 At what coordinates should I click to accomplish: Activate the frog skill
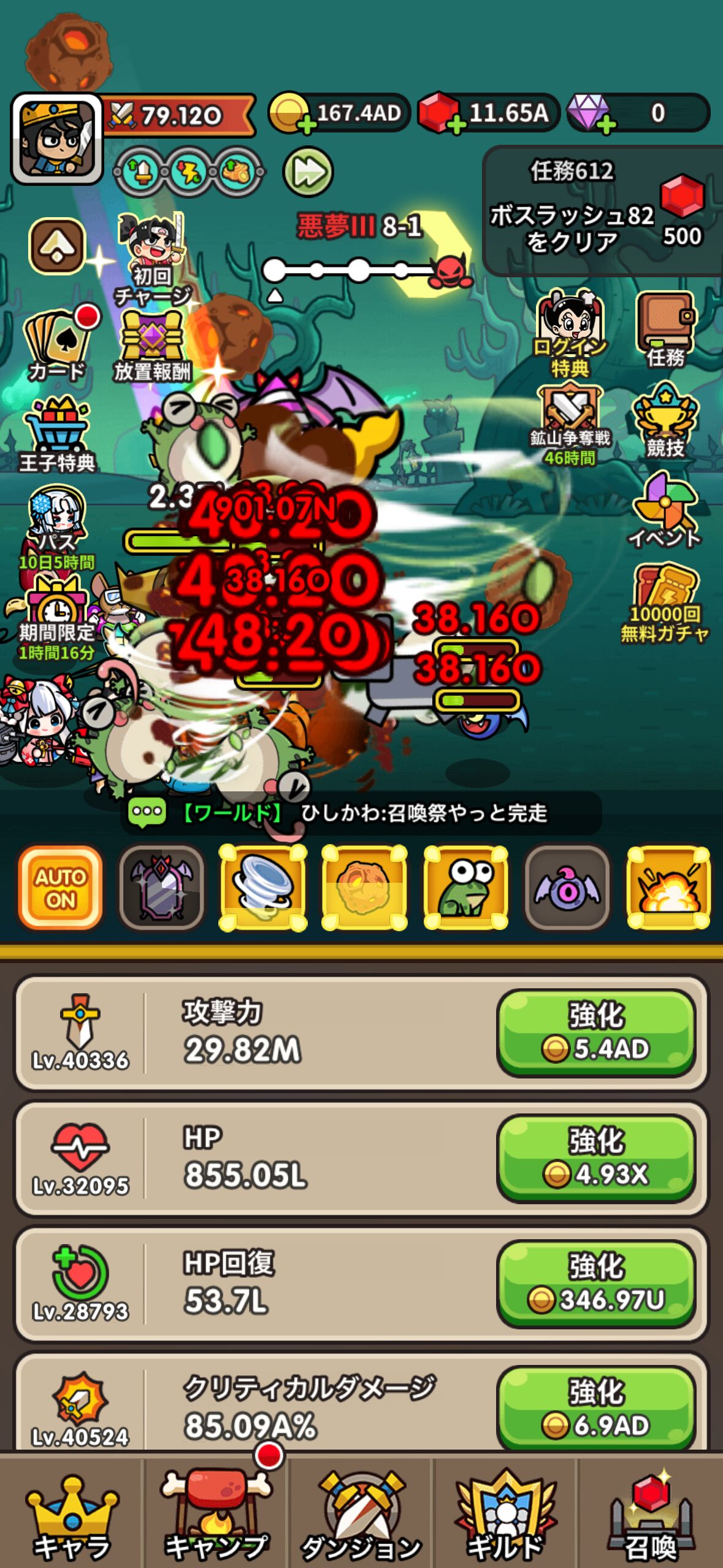[465, 888]
